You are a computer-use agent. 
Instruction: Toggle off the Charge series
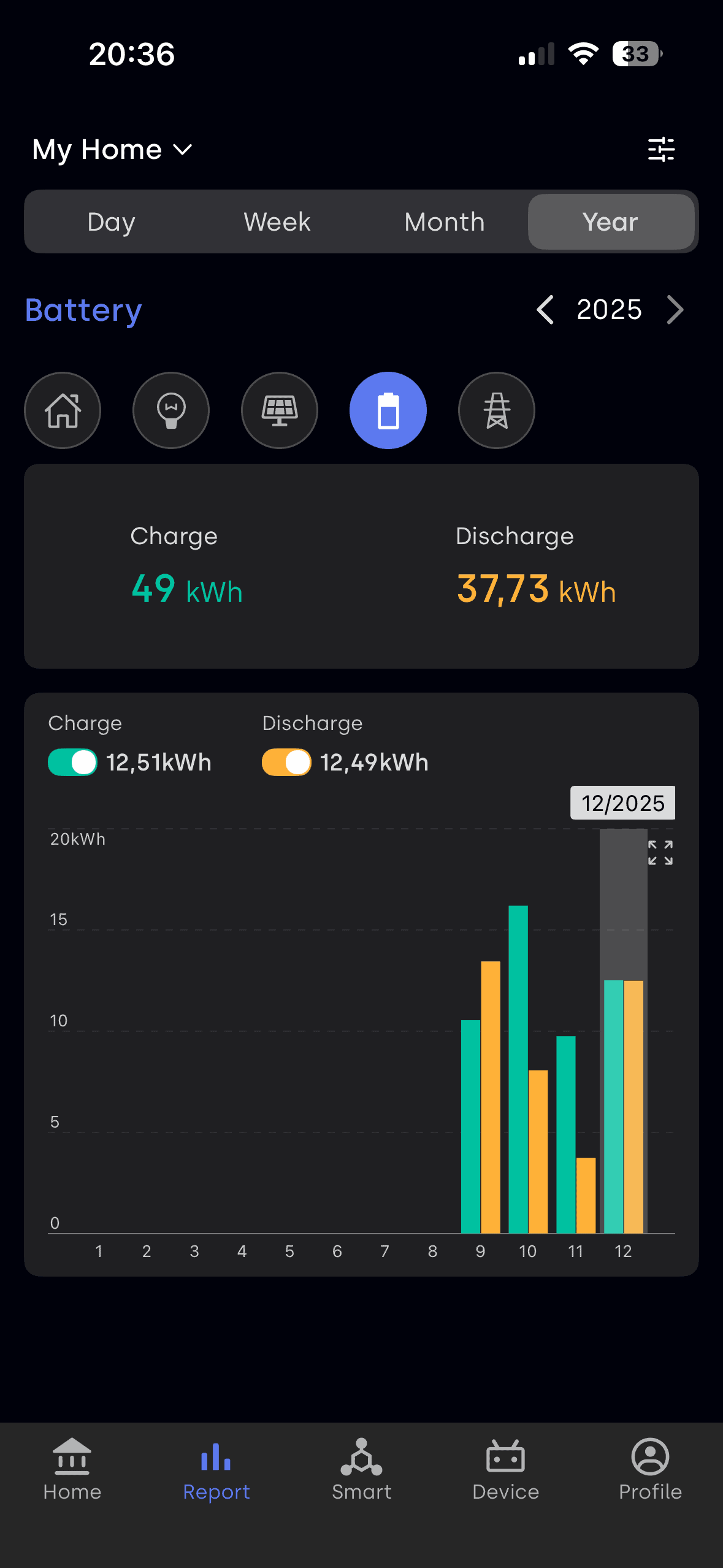coord(73,763)
